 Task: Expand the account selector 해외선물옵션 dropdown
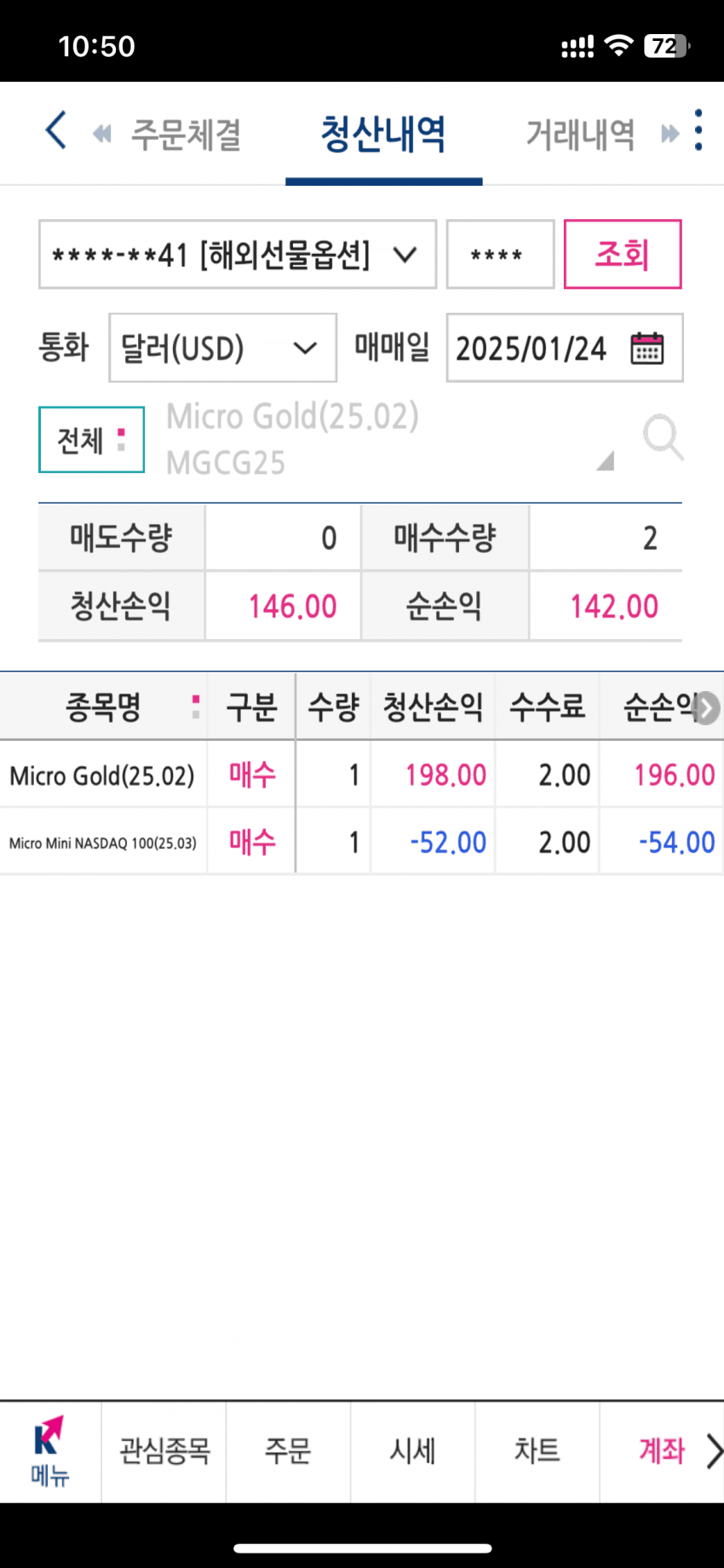(237, 255)
